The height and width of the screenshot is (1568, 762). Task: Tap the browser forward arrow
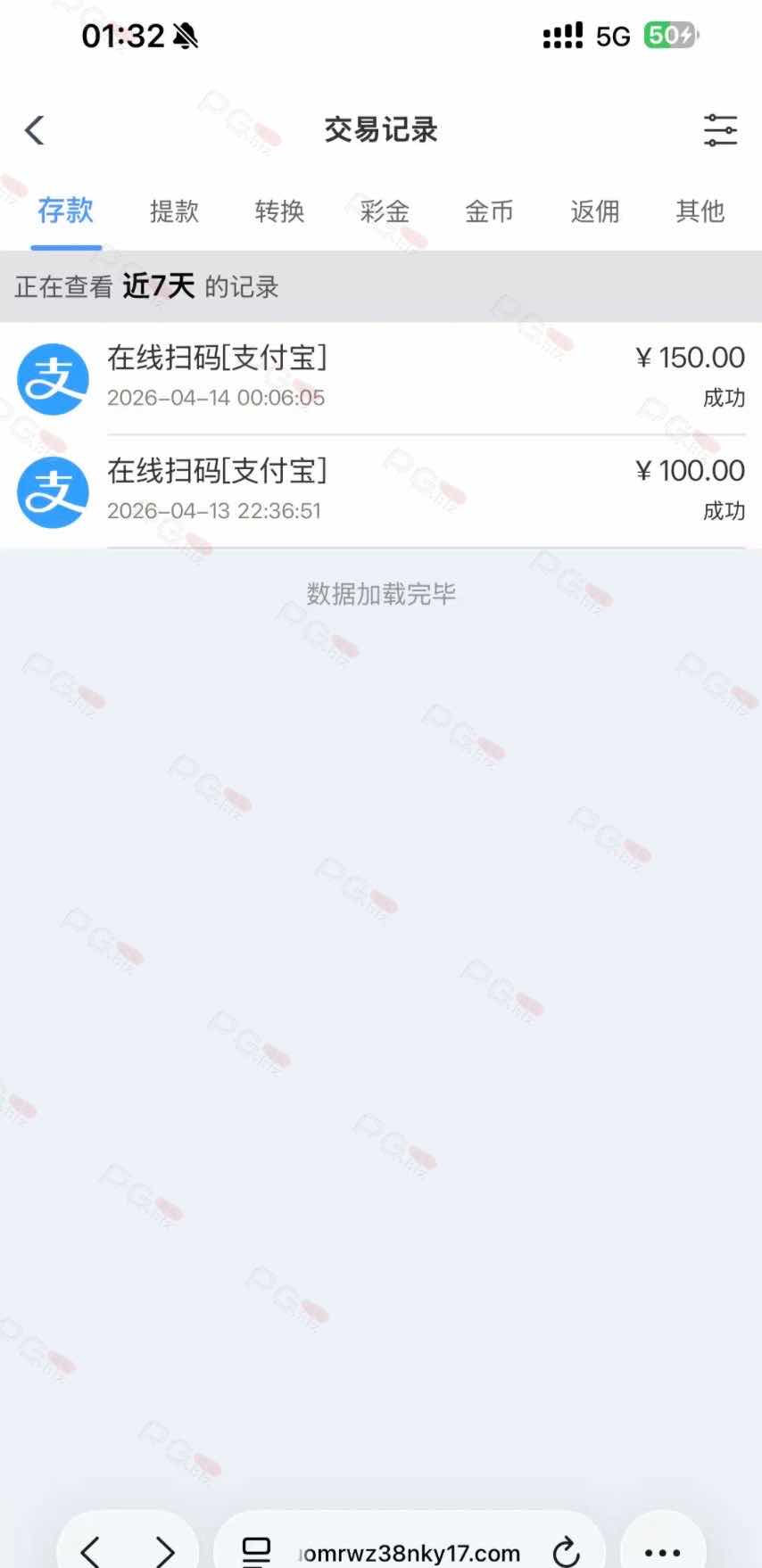point(165,1552)
